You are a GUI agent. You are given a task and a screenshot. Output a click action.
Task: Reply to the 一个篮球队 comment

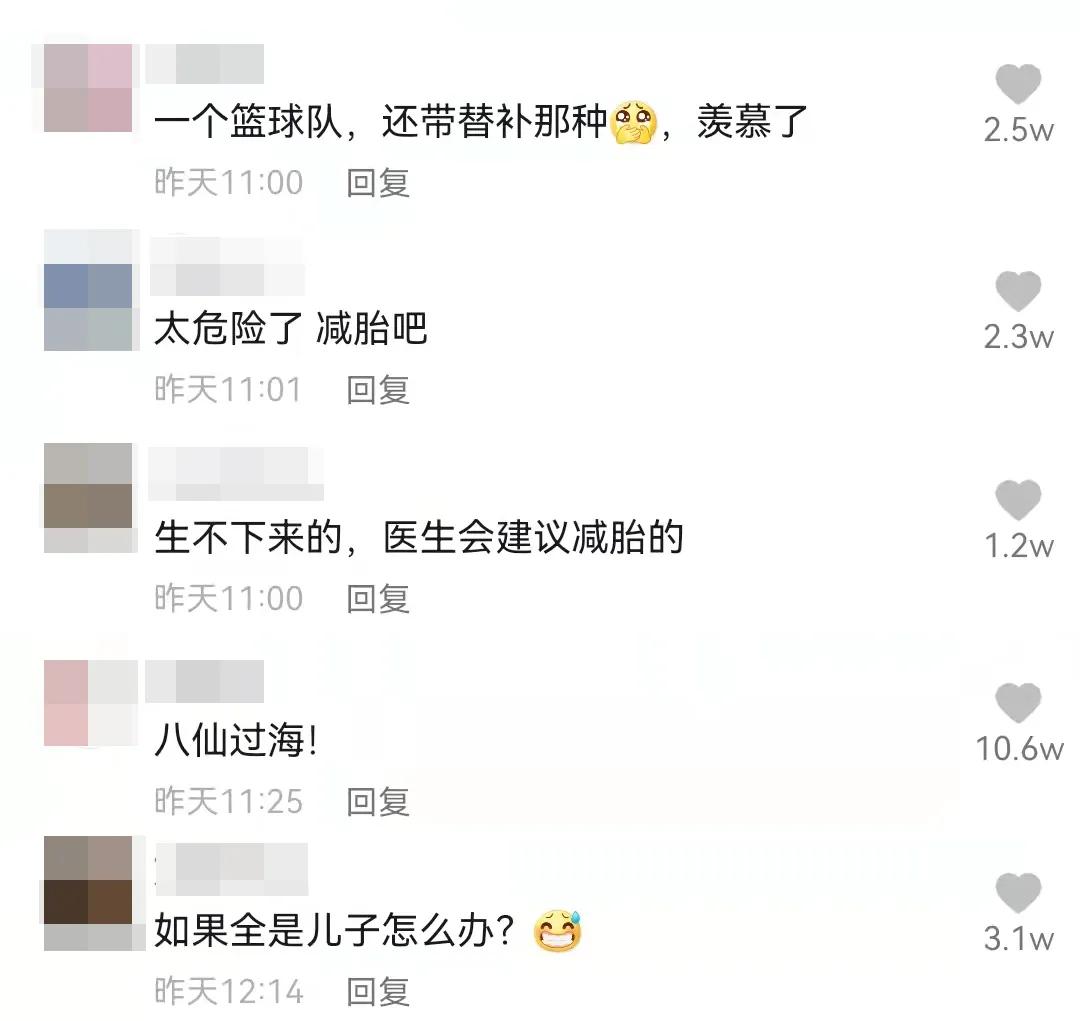[378, 183]
